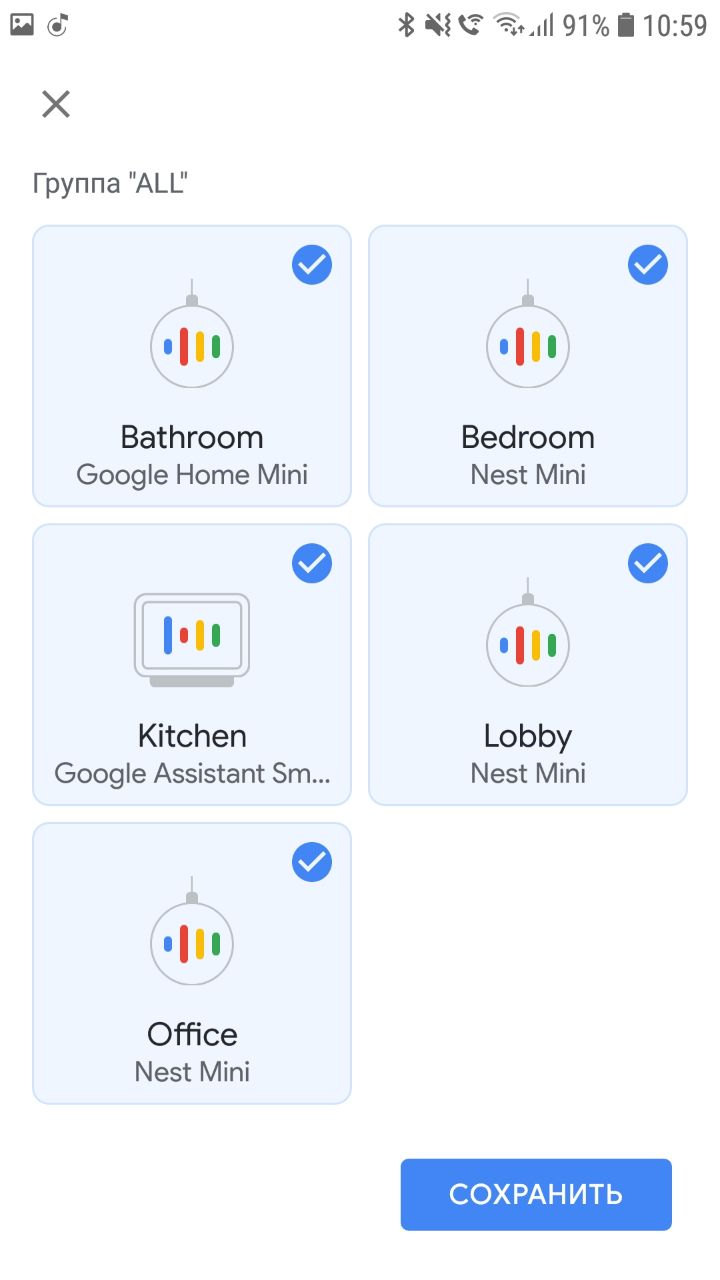Deselect the Bathroom Google Home Mini

(x=192, y=366)
